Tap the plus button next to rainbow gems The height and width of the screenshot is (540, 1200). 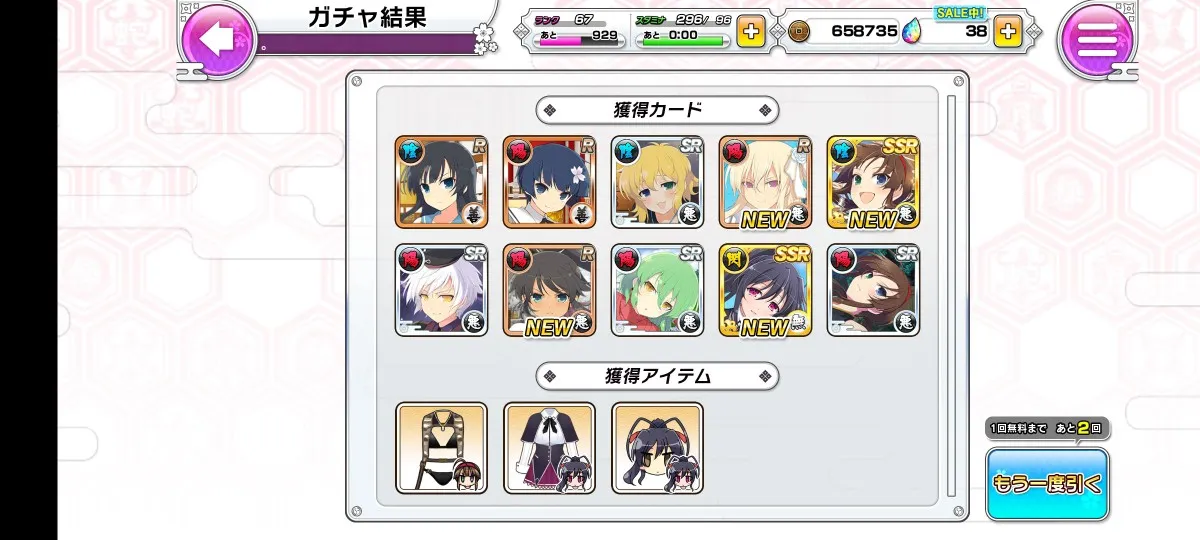pyautogui.click(x=1007, y=32)
